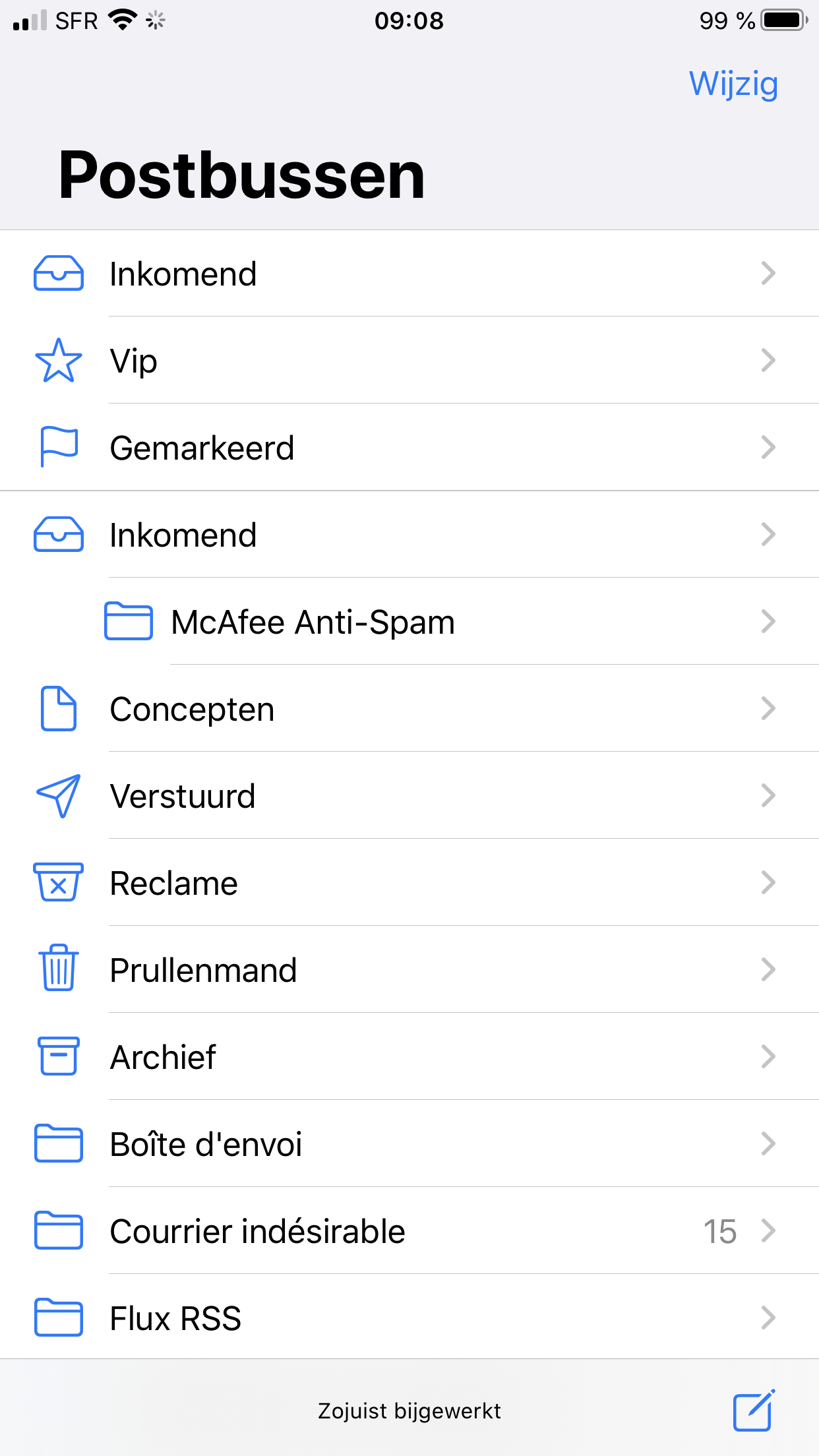Open Courrier indésirable with 15 messages

pos(409,1231)
